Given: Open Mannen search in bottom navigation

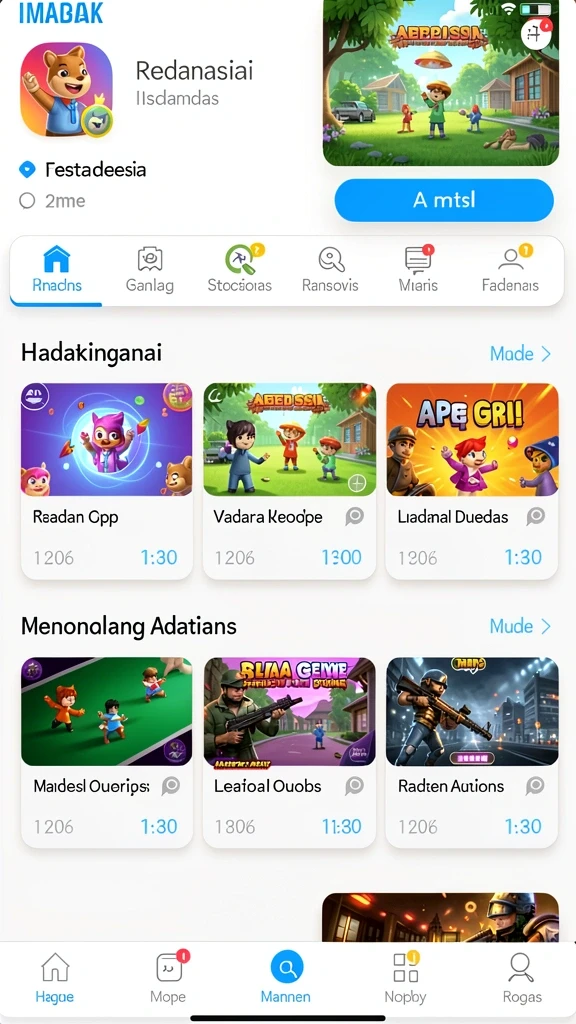Looking at the screenshot, I should tap(286, 977).
